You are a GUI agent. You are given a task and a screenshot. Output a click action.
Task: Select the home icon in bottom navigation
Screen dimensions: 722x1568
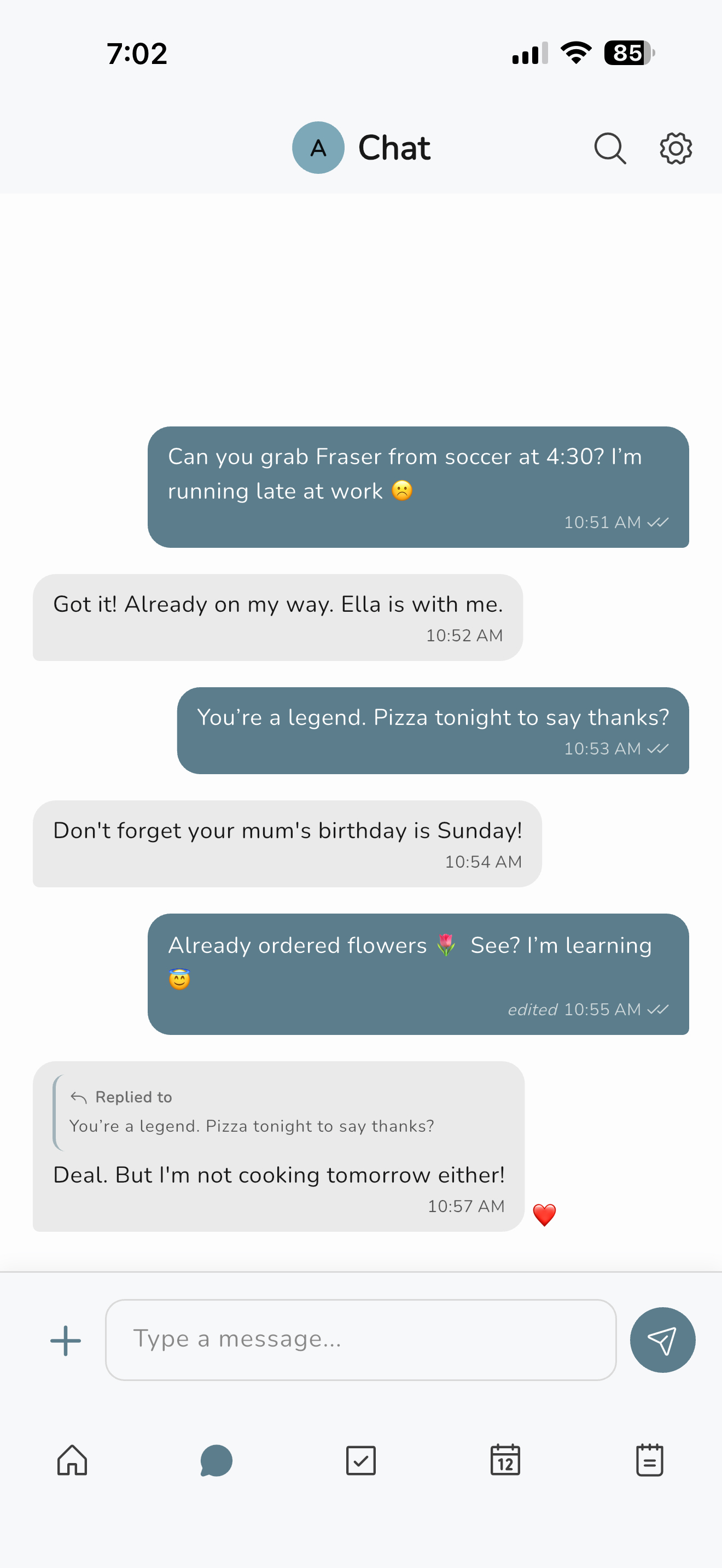point(71,1460)
